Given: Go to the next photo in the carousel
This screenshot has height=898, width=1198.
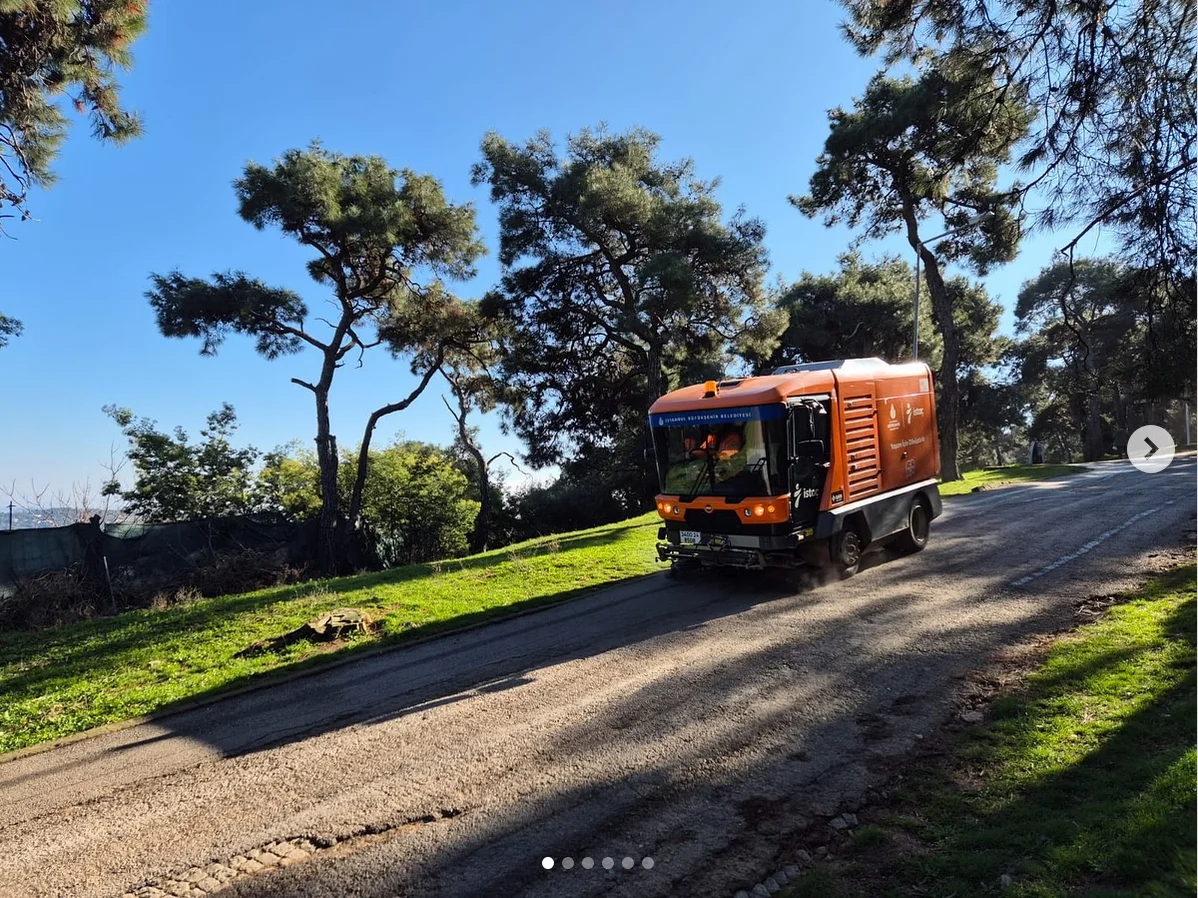Looking at the screenshot, I should coord(1150,449).
